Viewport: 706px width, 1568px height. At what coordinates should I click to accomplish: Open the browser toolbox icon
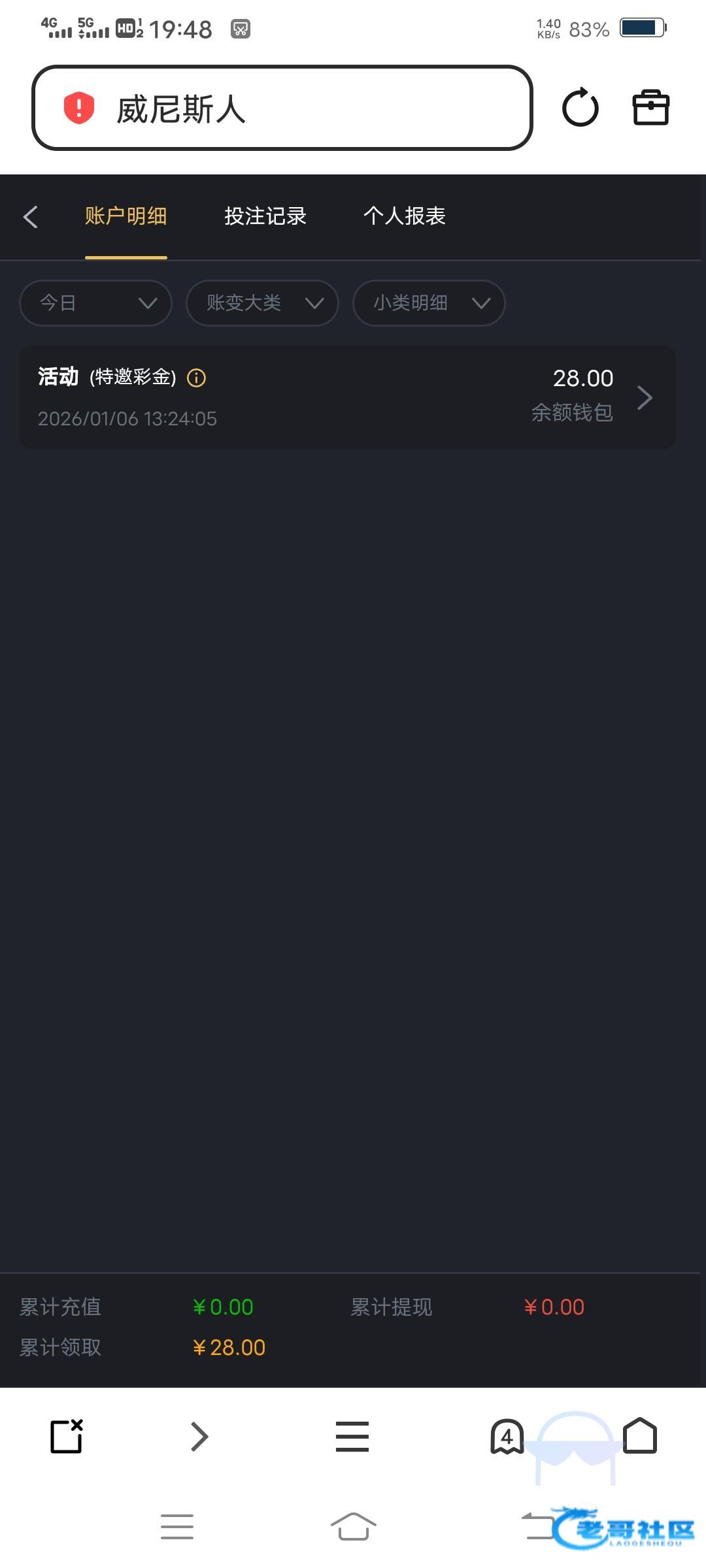(x=650, y=108)
